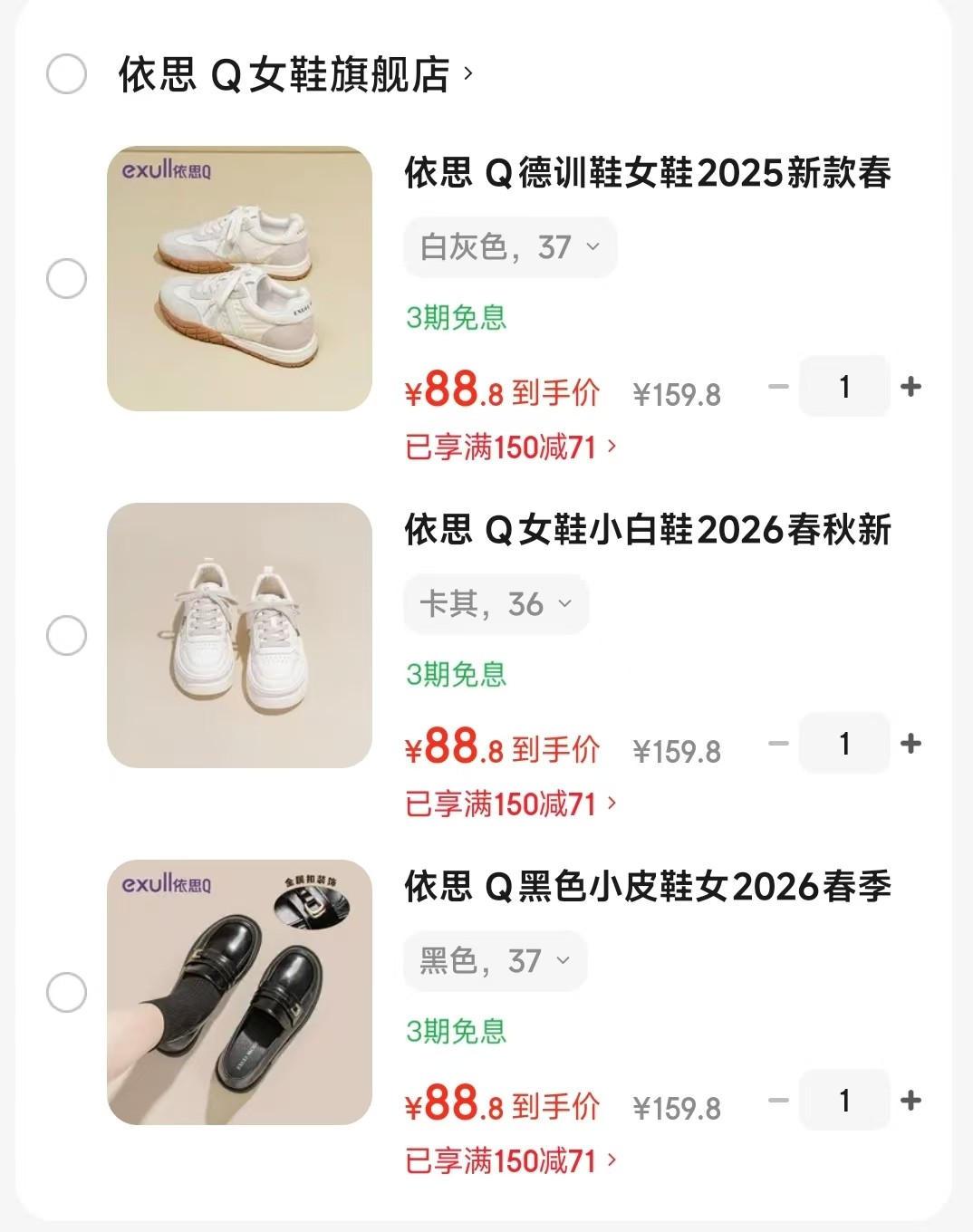Decrease quantity of the 黑色小皮鞋 item
This screenshot has height=1232, width=973.
778,1101
